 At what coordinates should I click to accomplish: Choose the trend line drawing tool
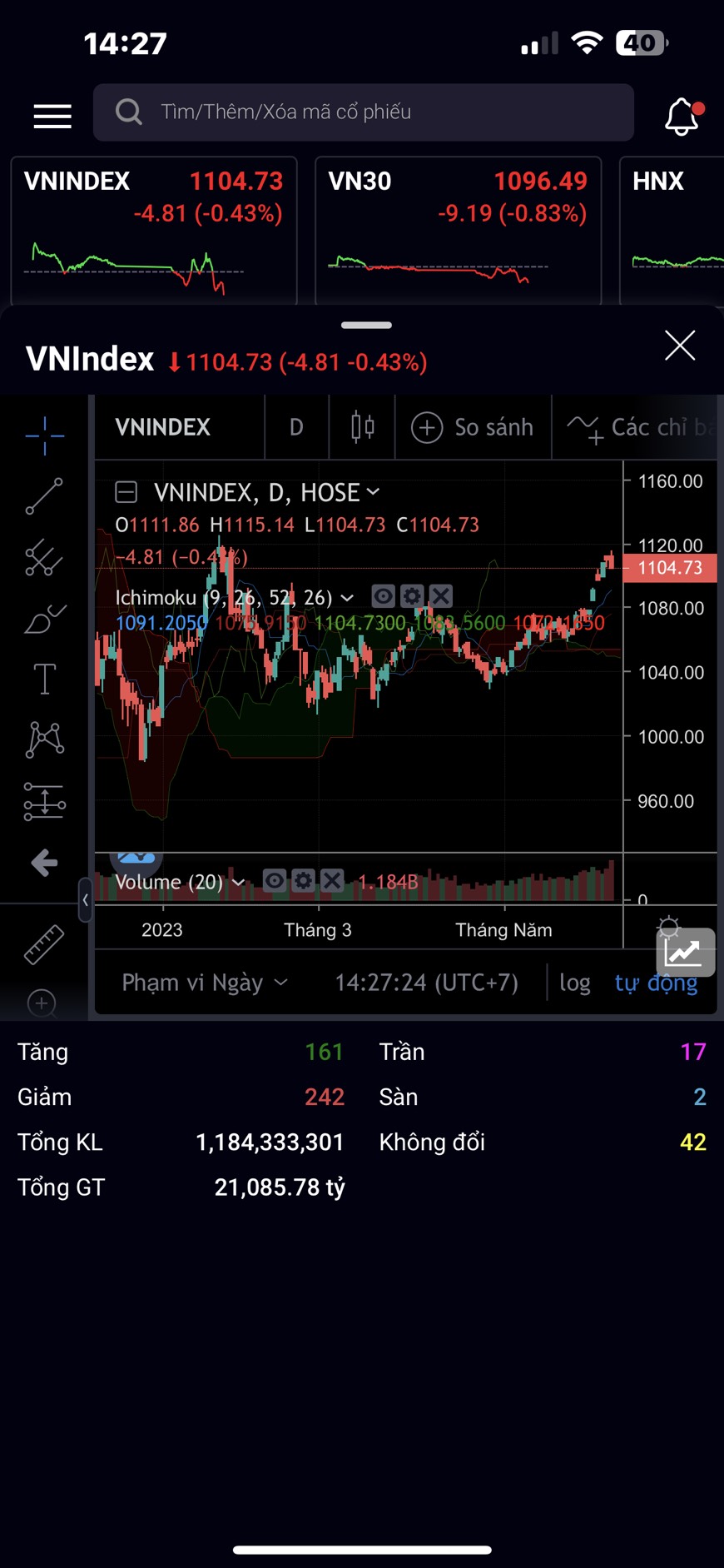[x=44, y=496]
